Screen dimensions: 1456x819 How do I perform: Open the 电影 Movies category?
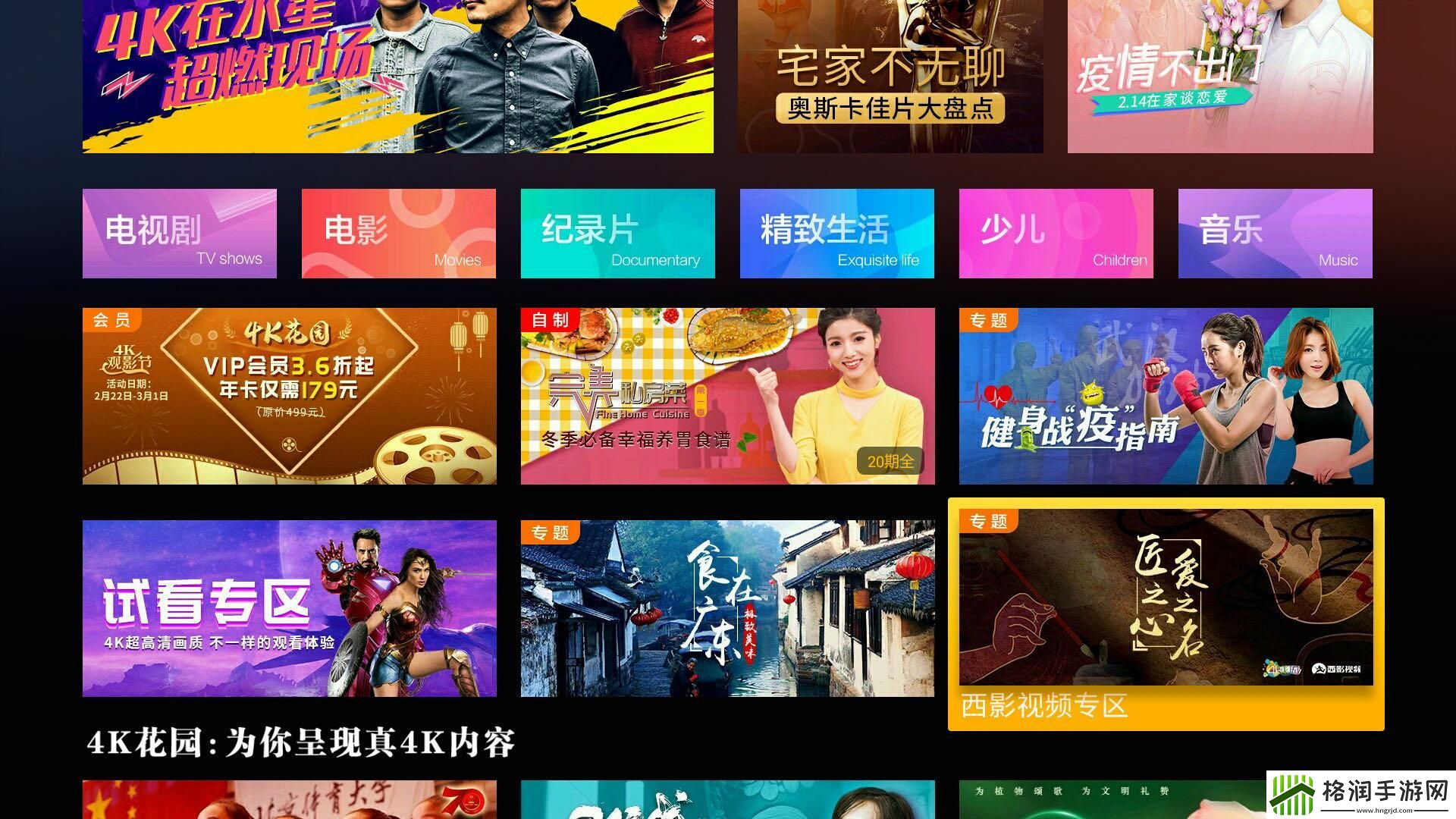[399, 234]
